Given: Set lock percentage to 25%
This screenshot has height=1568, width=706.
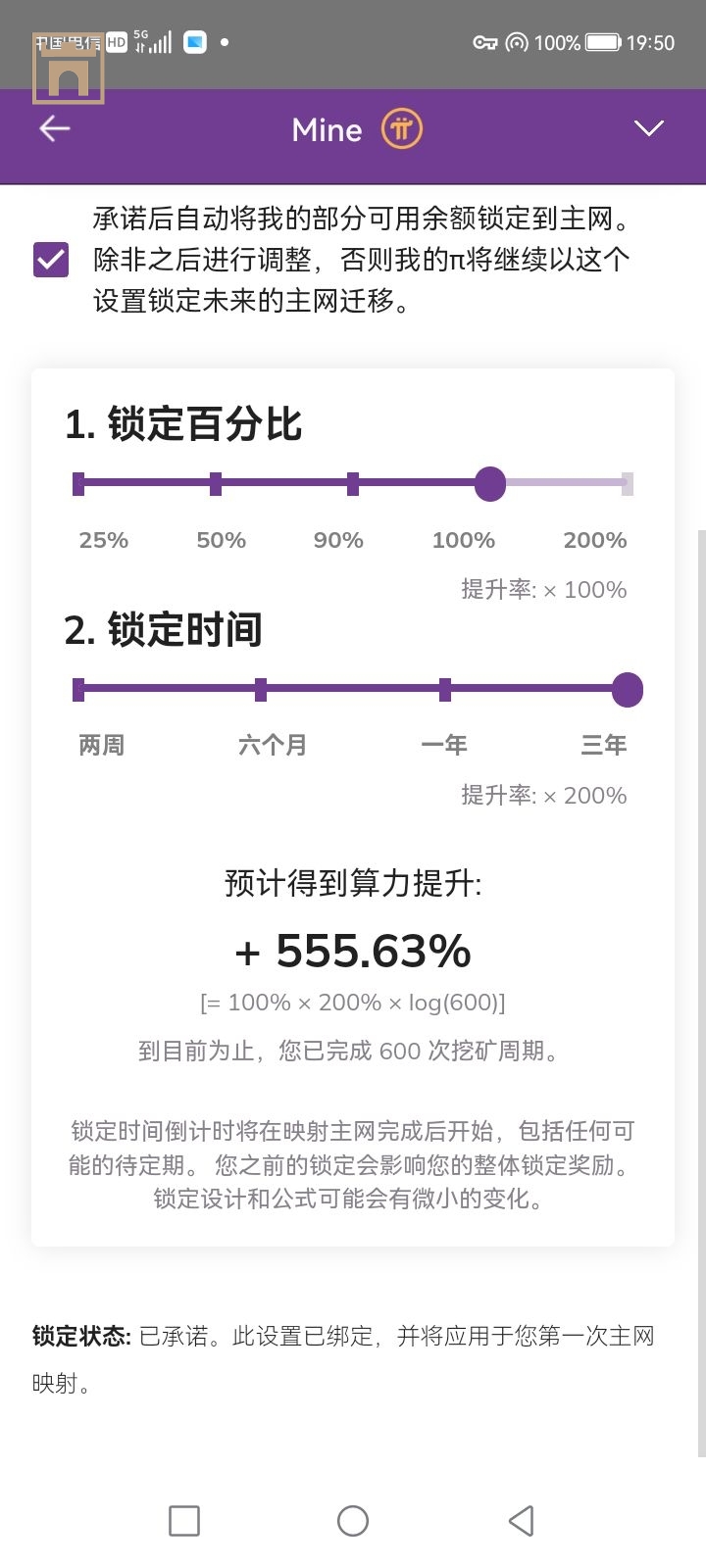Looking at the screenshot, I should [x=78, y=483].
